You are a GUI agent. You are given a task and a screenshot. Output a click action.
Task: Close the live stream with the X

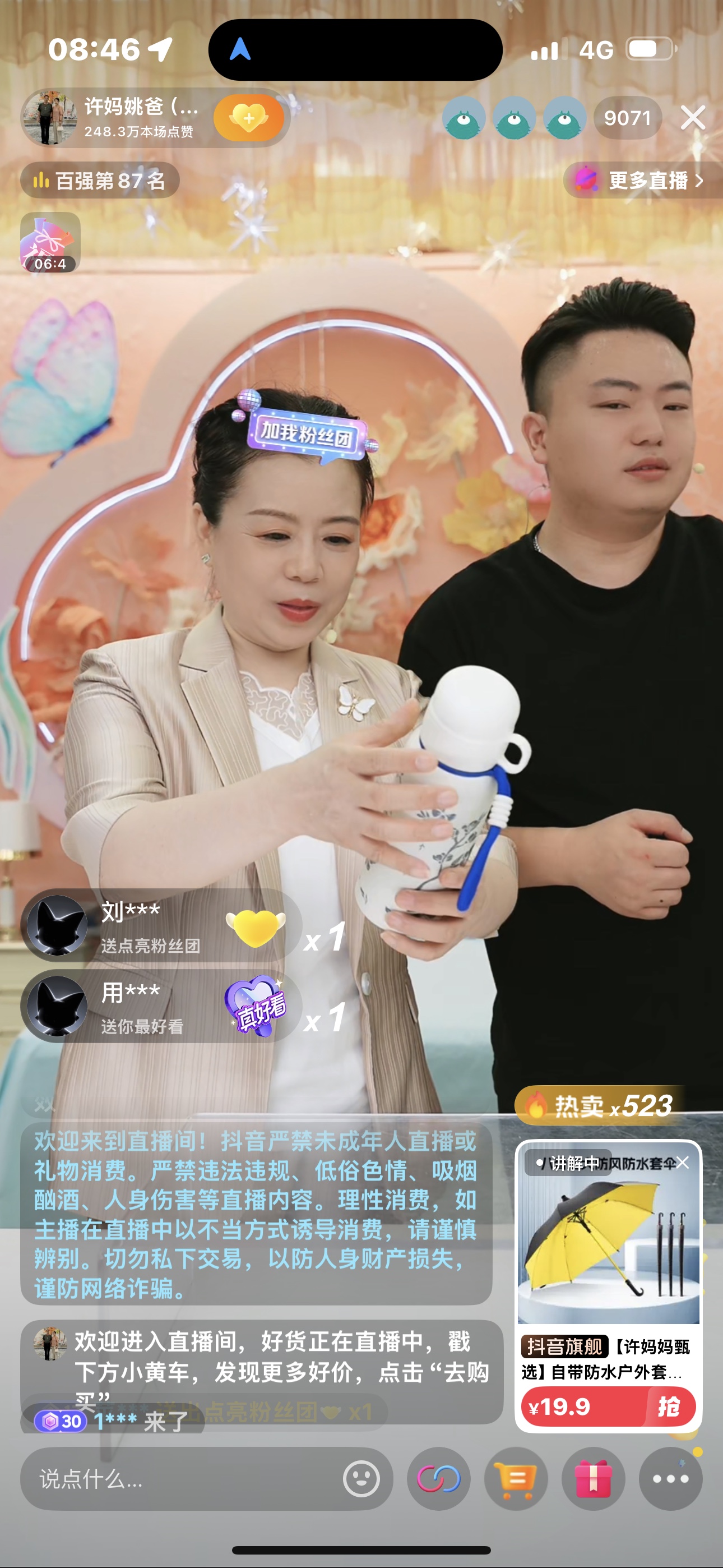(693, 118)
